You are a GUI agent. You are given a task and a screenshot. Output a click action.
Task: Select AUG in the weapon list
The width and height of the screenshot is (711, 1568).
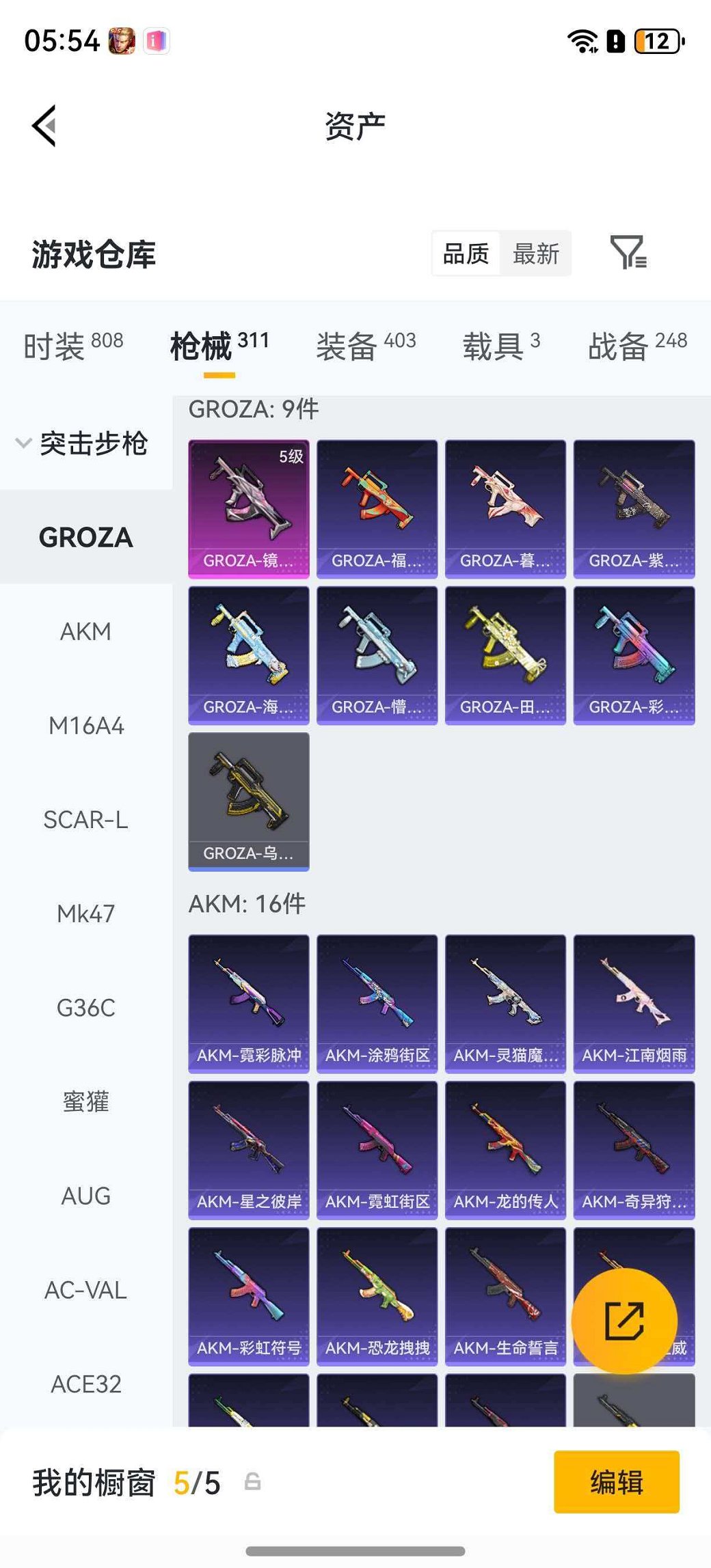pyautogui.click(x=85, y=1196)
